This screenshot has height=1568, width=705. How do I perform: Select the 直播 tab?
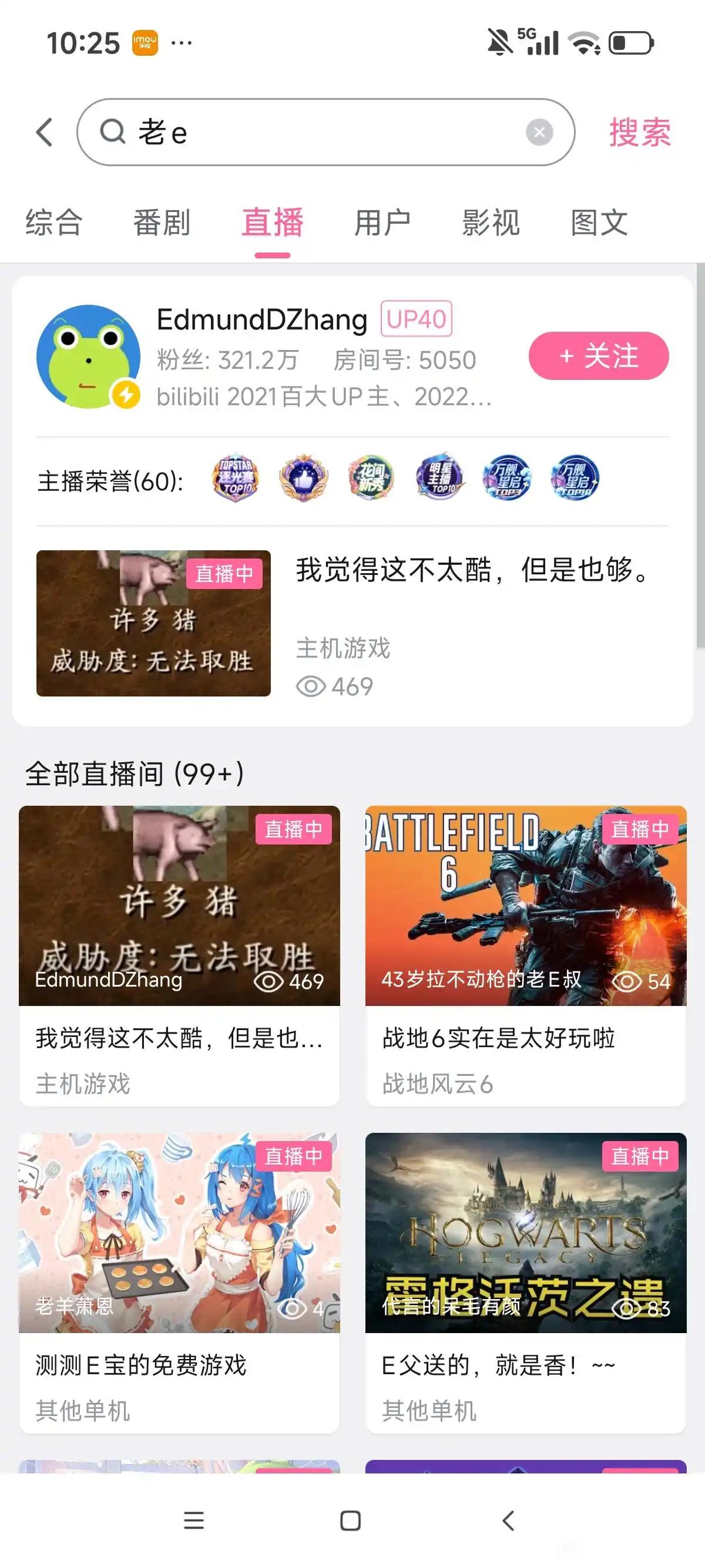point(272,222)
